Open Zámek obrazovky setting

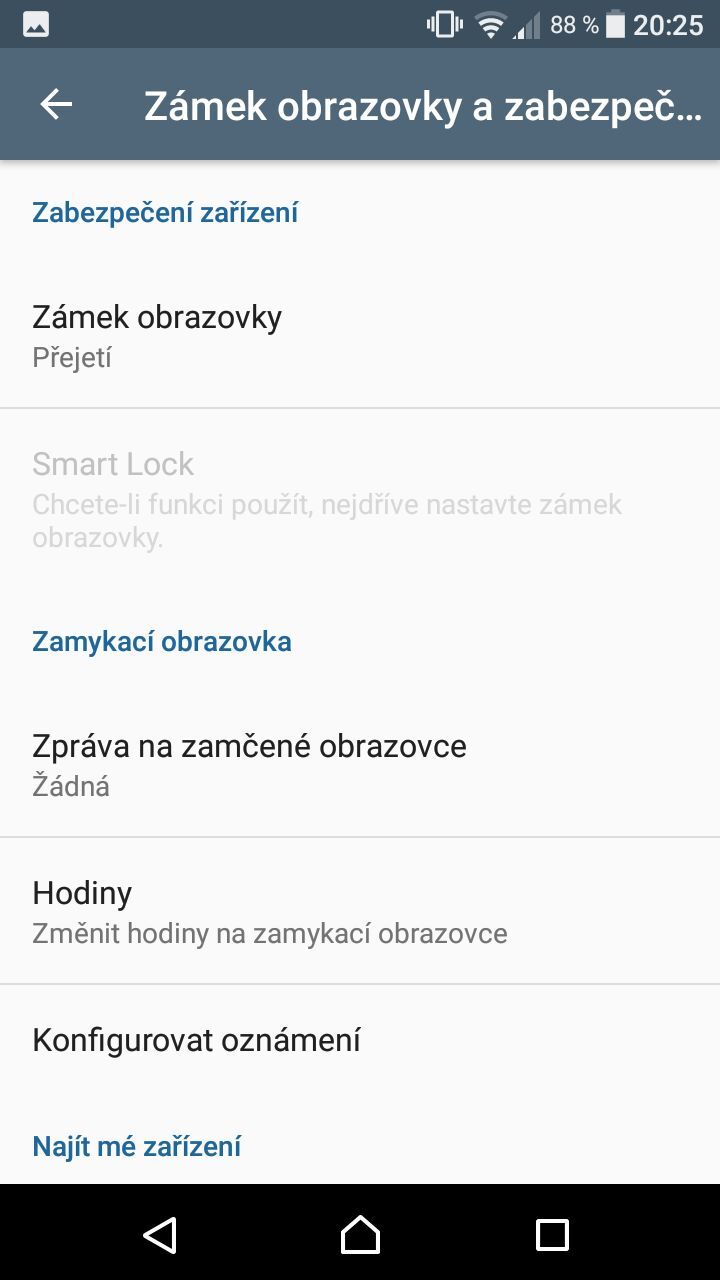360,335
